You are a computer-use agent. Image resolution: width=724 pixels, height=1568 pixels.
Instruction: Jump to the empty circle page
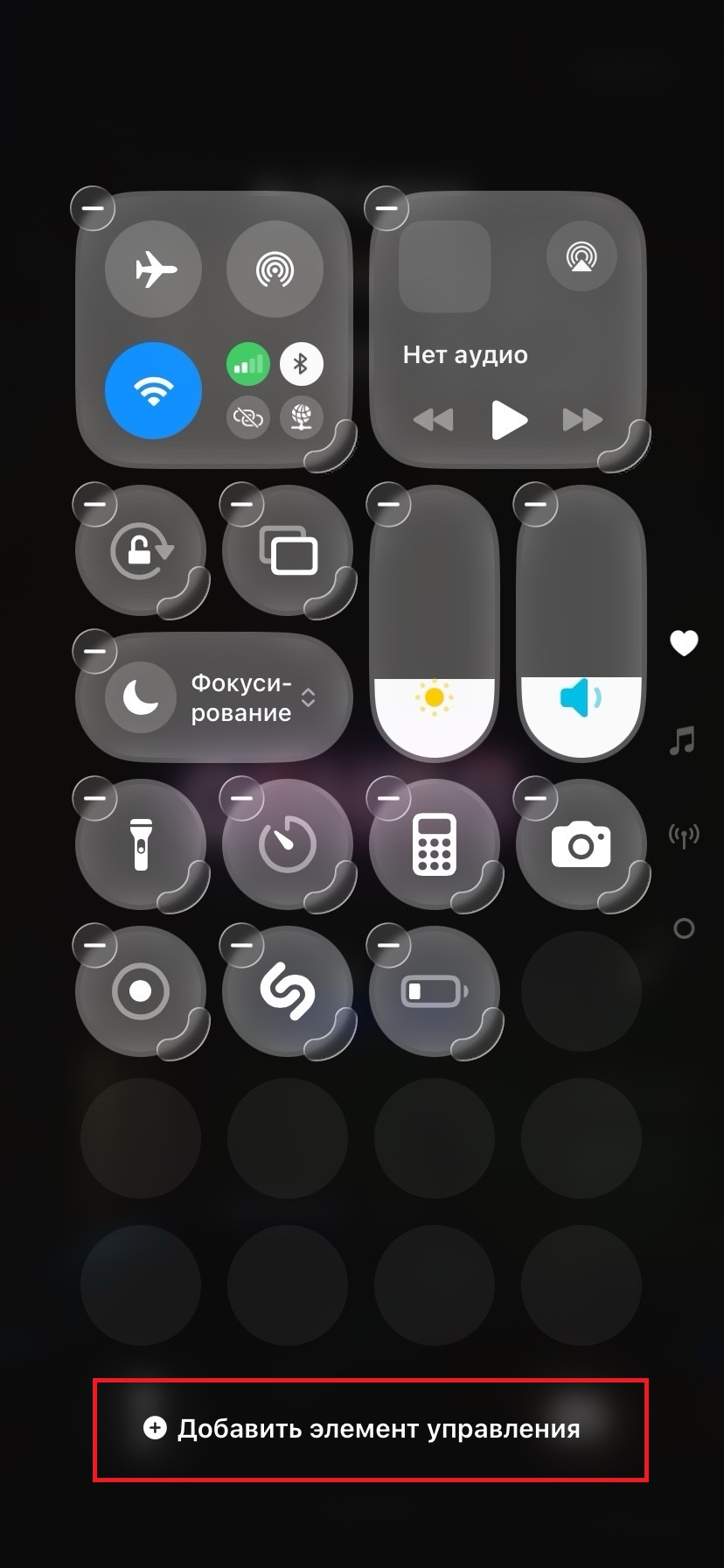[x=684, y=928]
